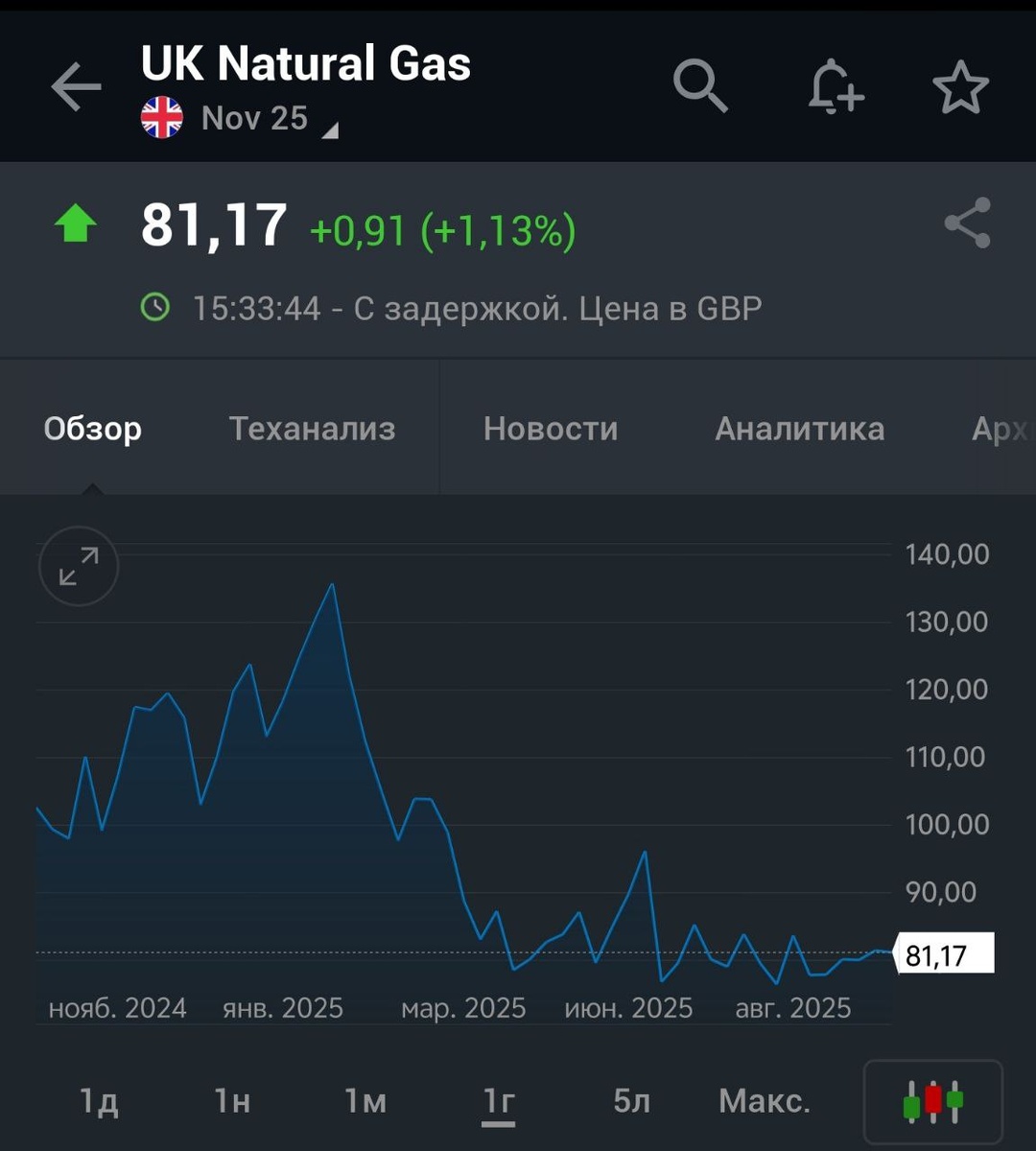Switch chart to the 5л range

point(632,1102)
